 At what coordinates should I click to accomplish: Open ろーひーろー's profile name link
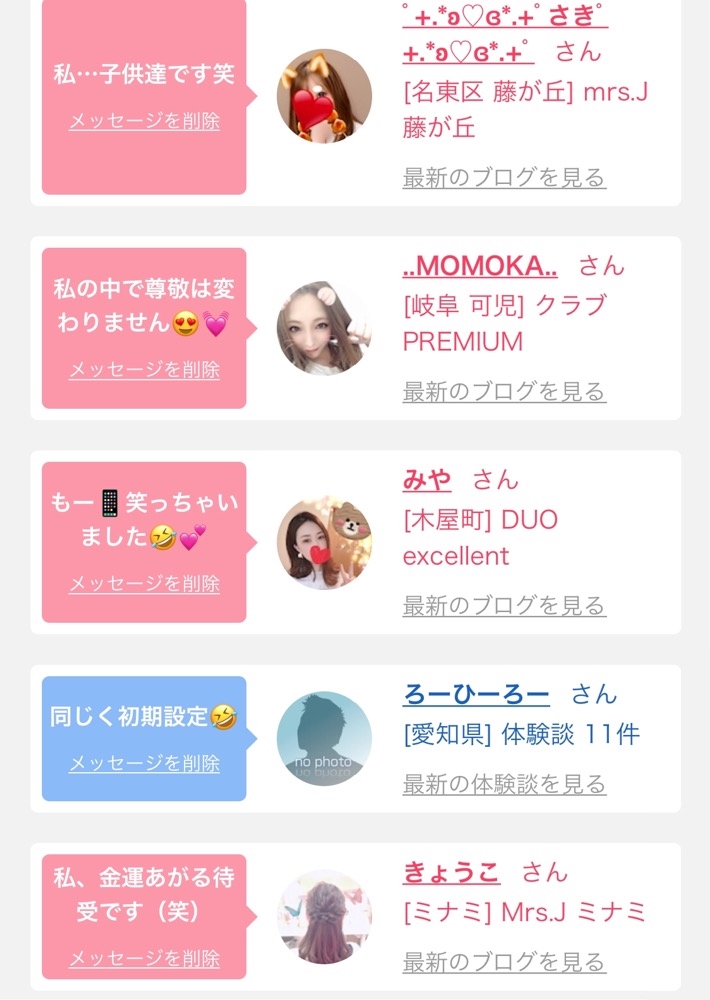tap(476, 694)
